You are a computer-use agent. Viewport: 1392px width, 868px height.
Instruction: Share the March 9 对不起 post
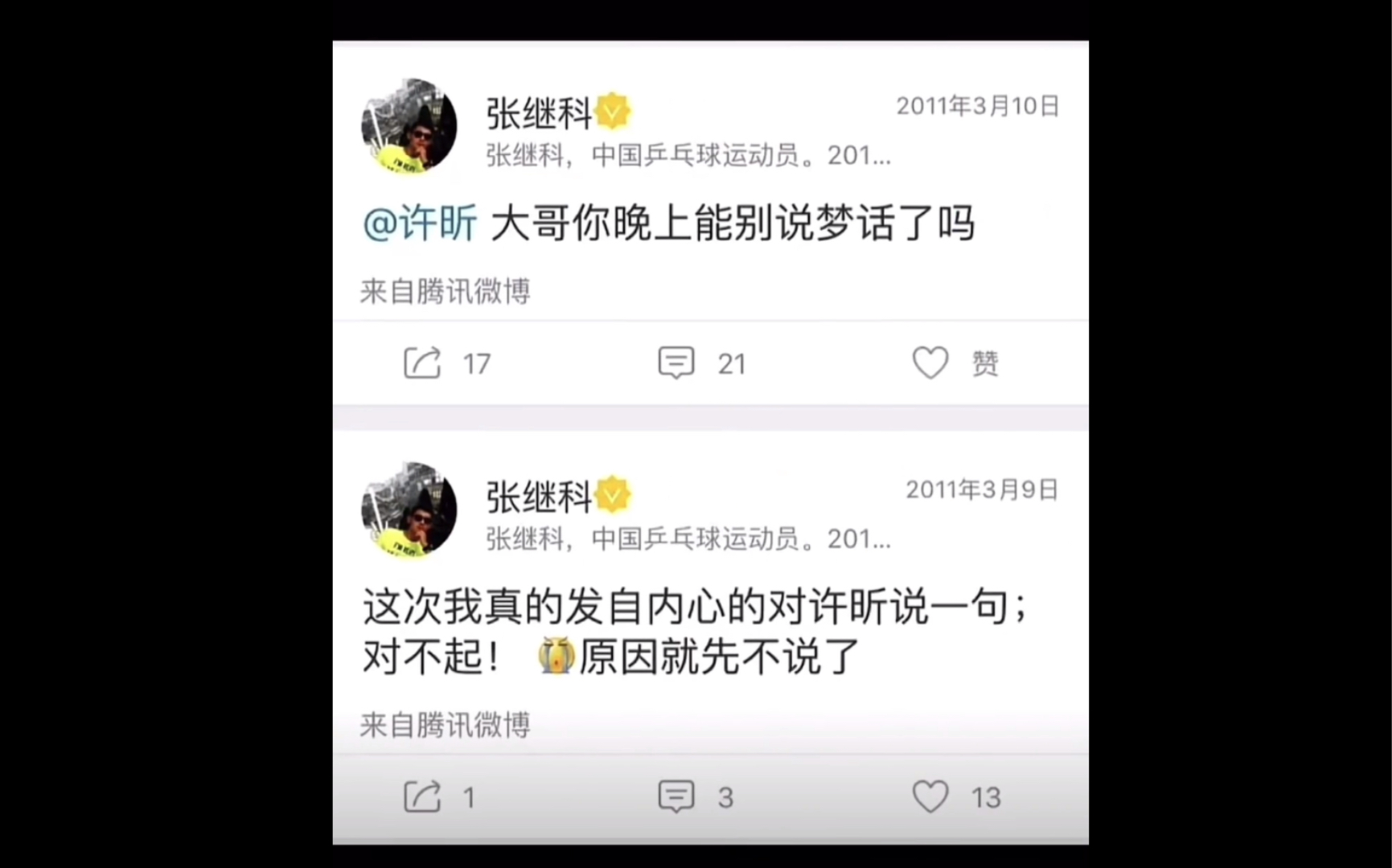coord(422,796)
